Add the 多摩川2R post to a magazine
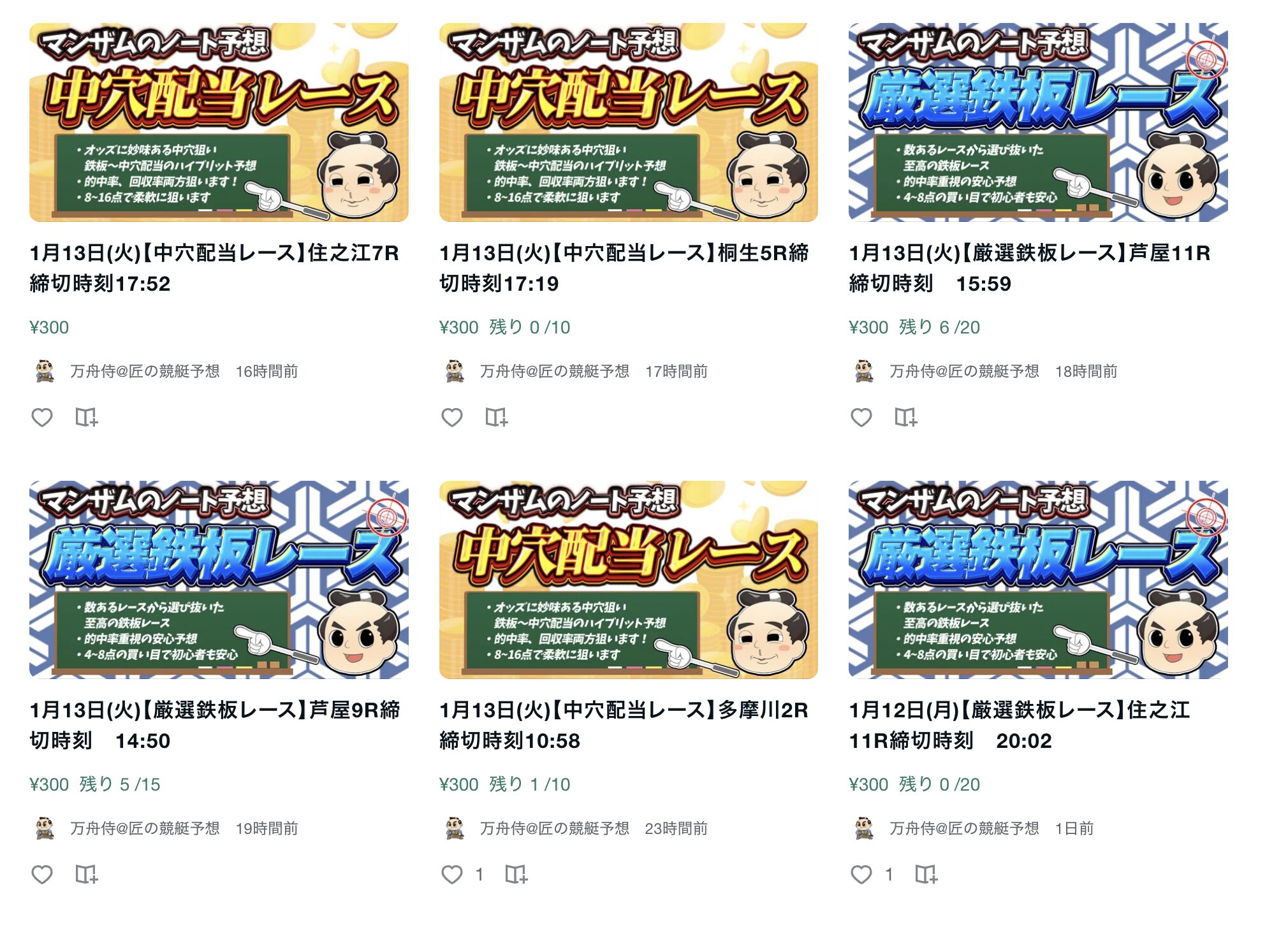This screenshot has width=1288, height=936. [516, 874]
